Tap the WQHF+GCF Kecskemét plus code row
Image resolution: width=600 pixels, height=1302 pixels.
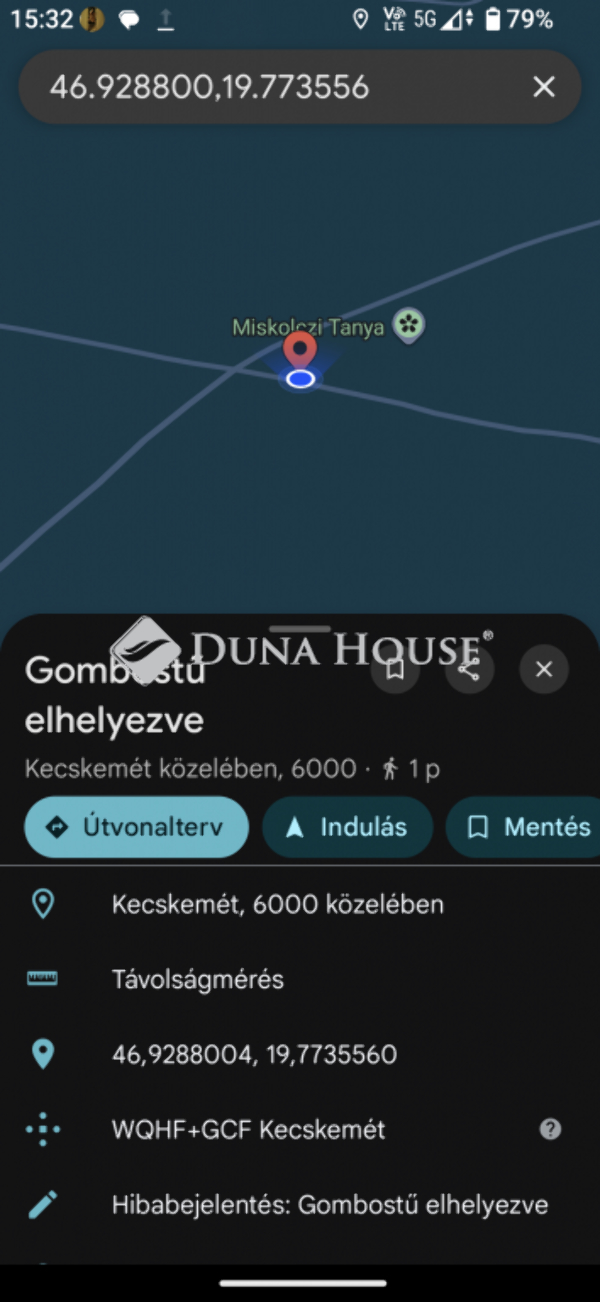(248, 1130)
